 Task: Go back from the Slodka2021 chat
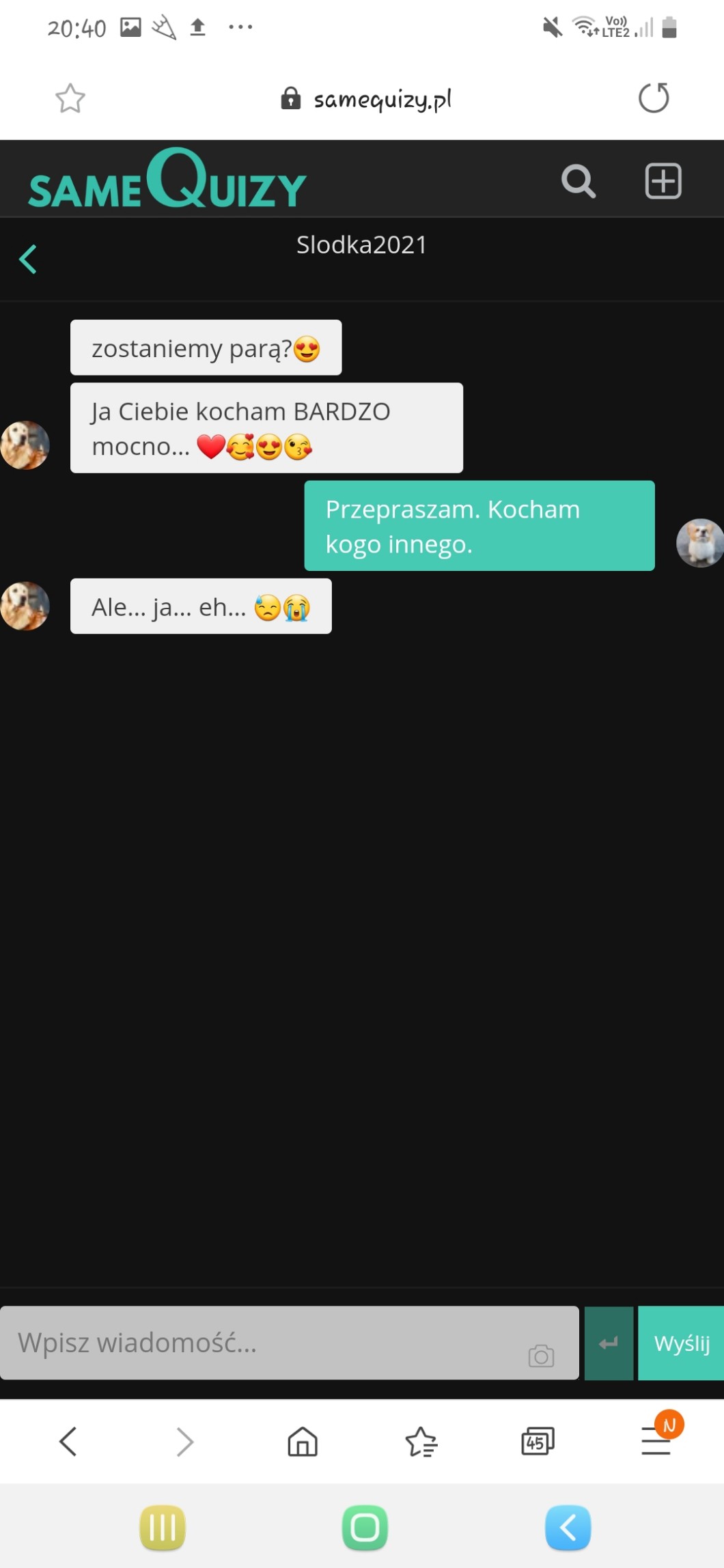pyautogui.click(x=28, y=260)
